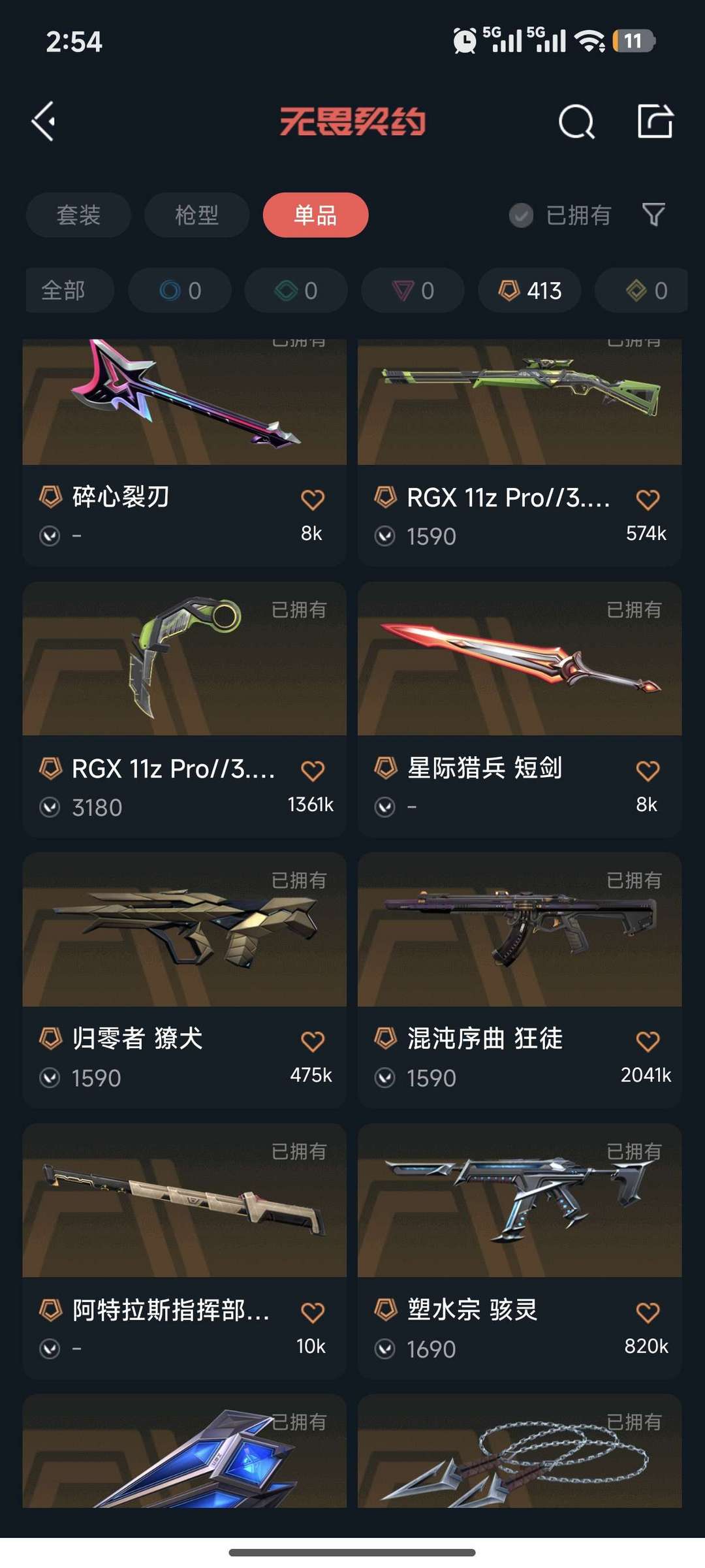Open the filter funnel icon
705x1568 pixels.
tap(651, 215)
